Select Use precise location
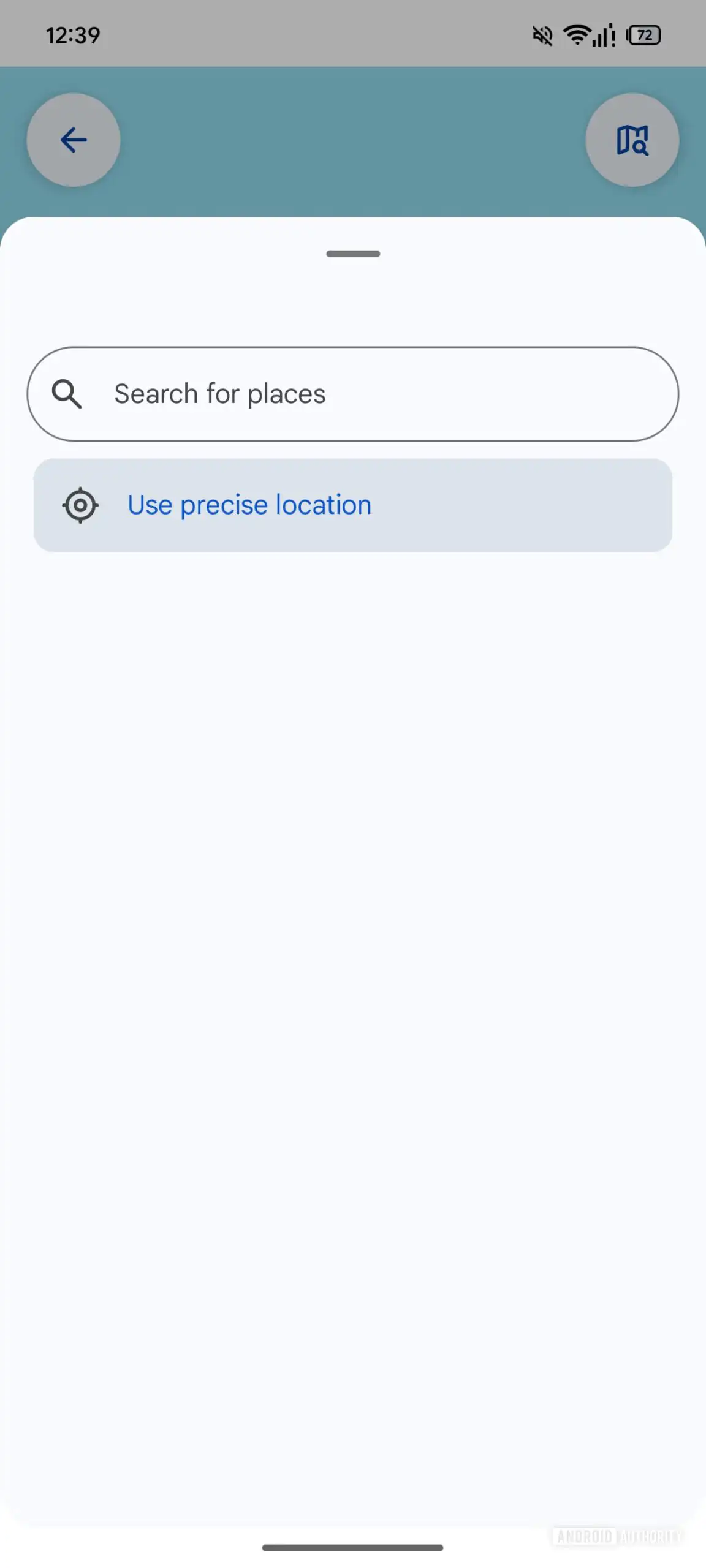Screen dimensions: 706x1568 pos(249,505)
